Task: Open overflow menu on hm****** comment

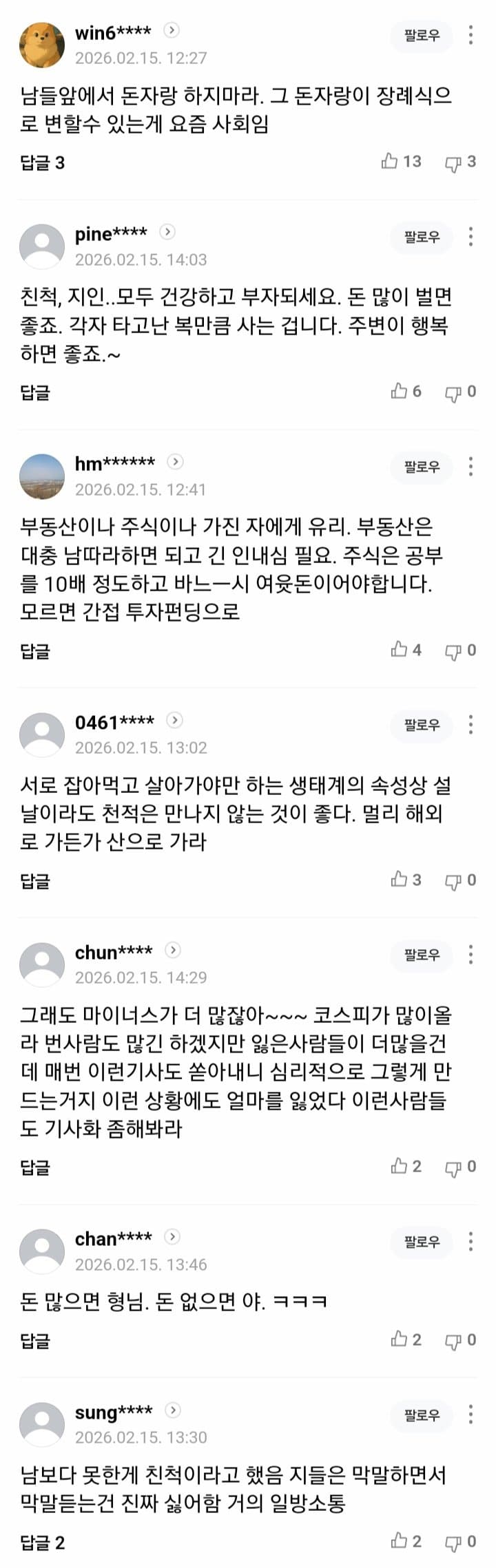Action: point(471,467)
